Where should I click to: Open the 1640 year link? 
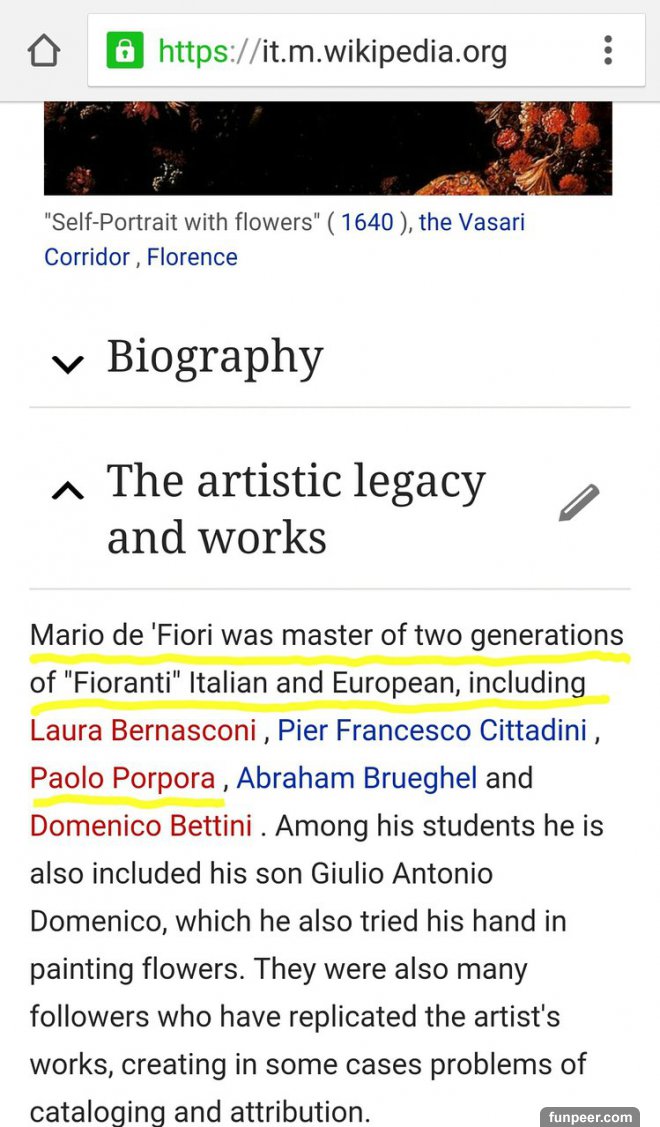click(367, 222)
